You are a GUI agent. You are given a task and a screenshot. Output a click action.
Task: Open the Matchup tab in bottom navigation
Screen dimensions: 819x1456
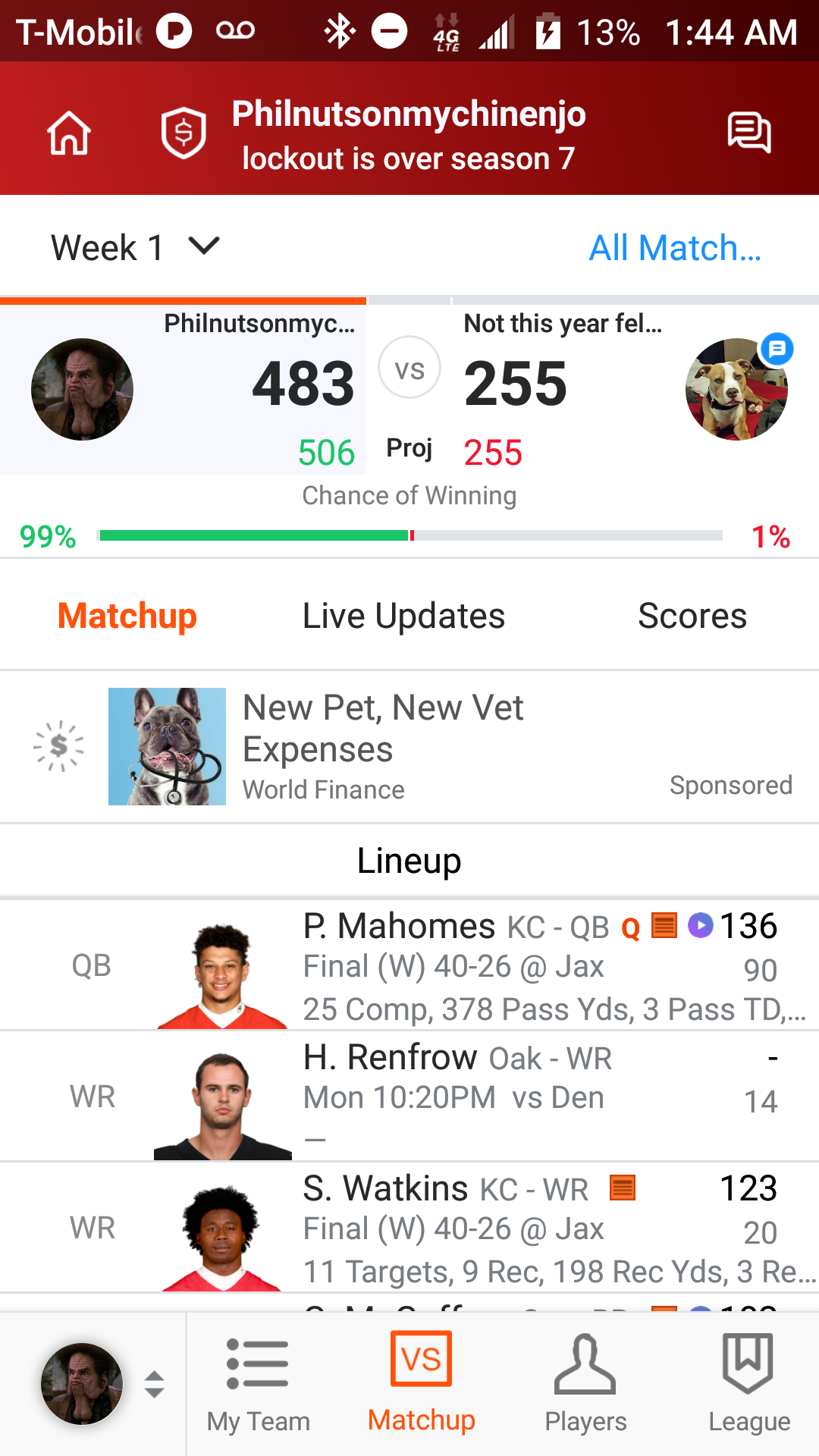coord(422,1385)
